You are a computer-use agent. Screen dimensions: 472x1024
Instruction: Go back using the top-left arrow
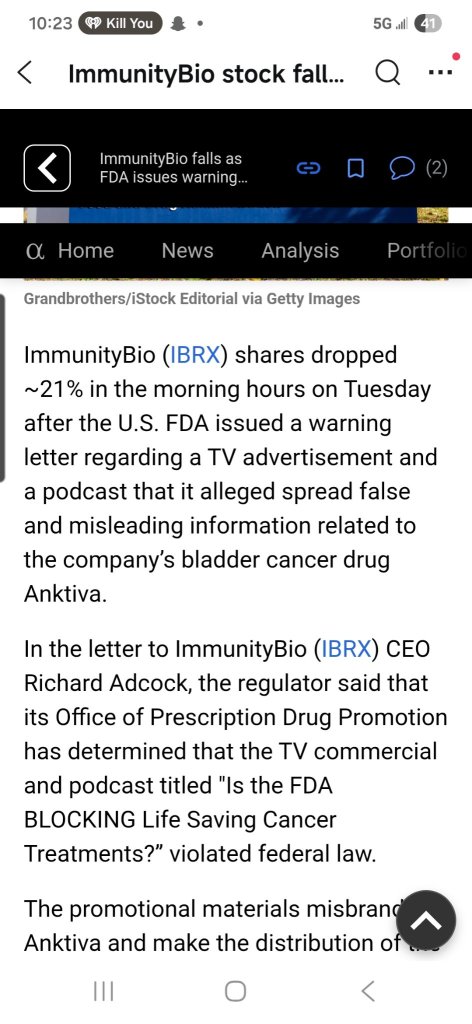(x=24, y=73)
